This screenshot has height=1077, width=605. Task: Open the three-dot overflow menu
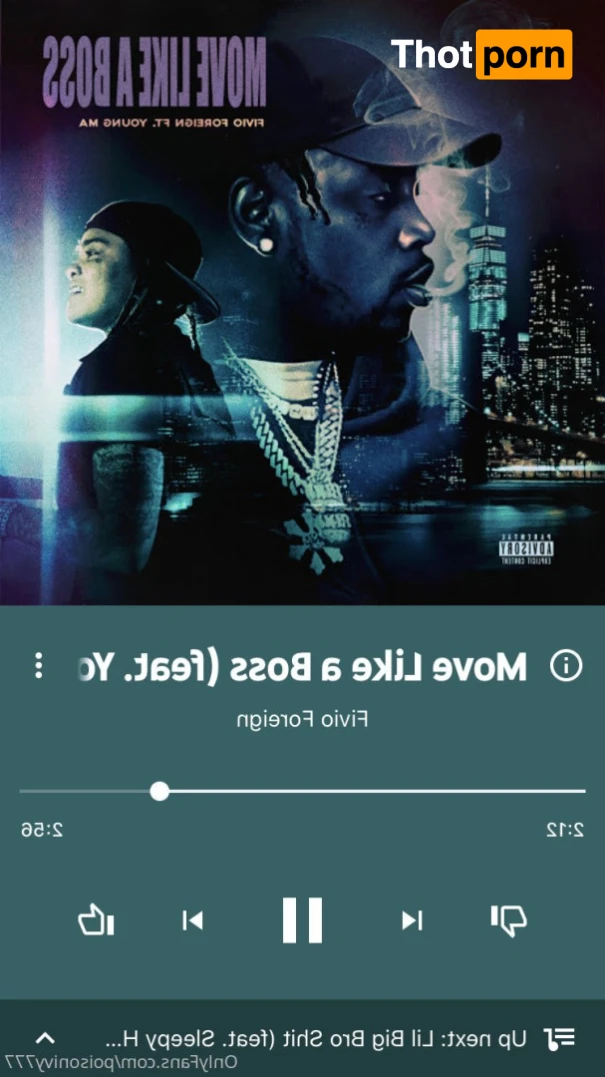tap(38, 666)
